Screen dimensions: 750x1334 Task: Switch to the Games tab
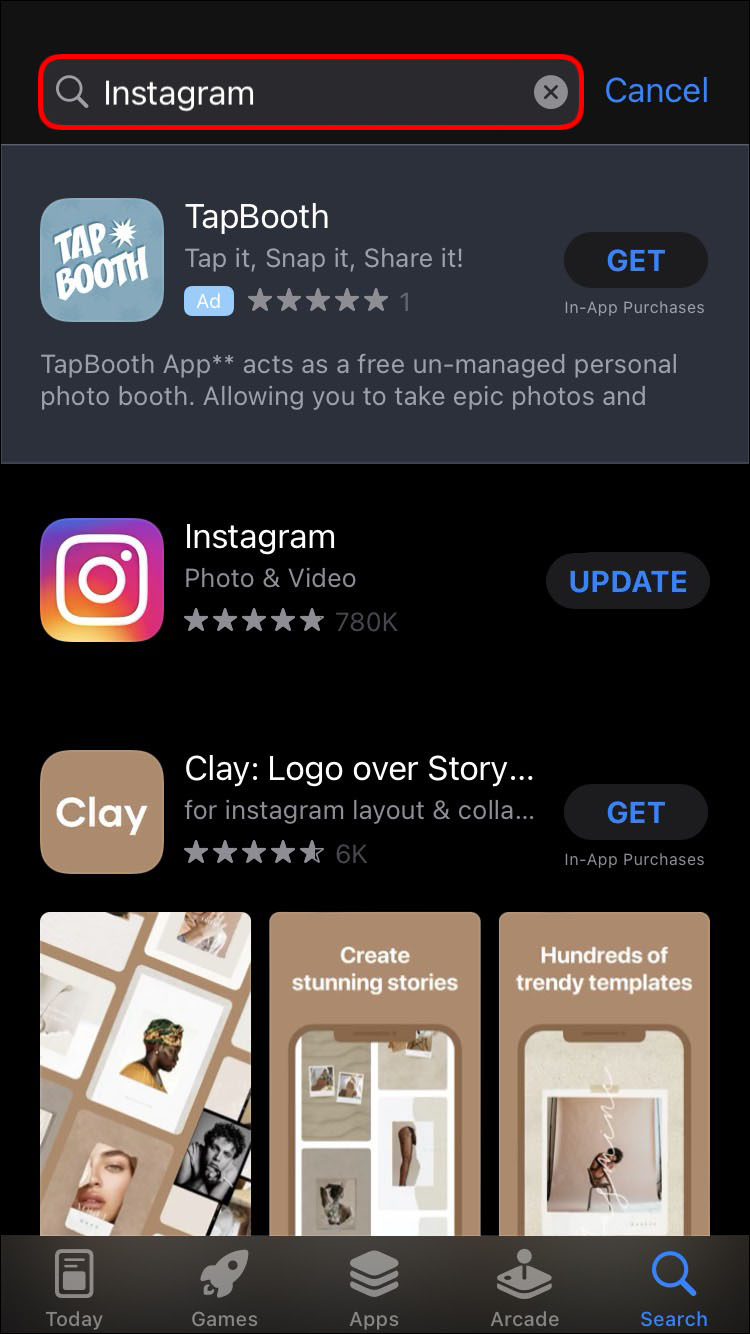click(x=224, y=1288)
